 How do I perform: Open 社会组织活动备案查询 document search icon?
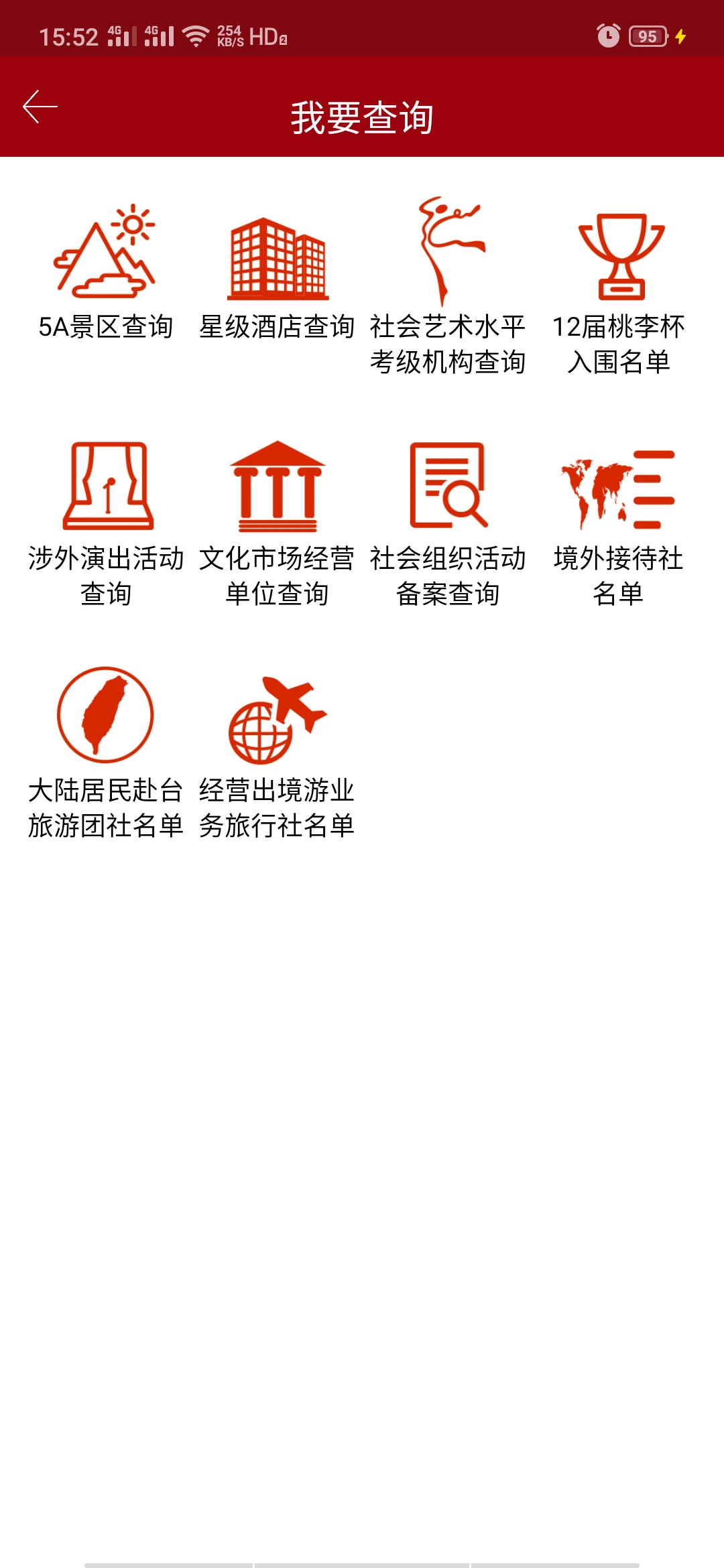449,486
